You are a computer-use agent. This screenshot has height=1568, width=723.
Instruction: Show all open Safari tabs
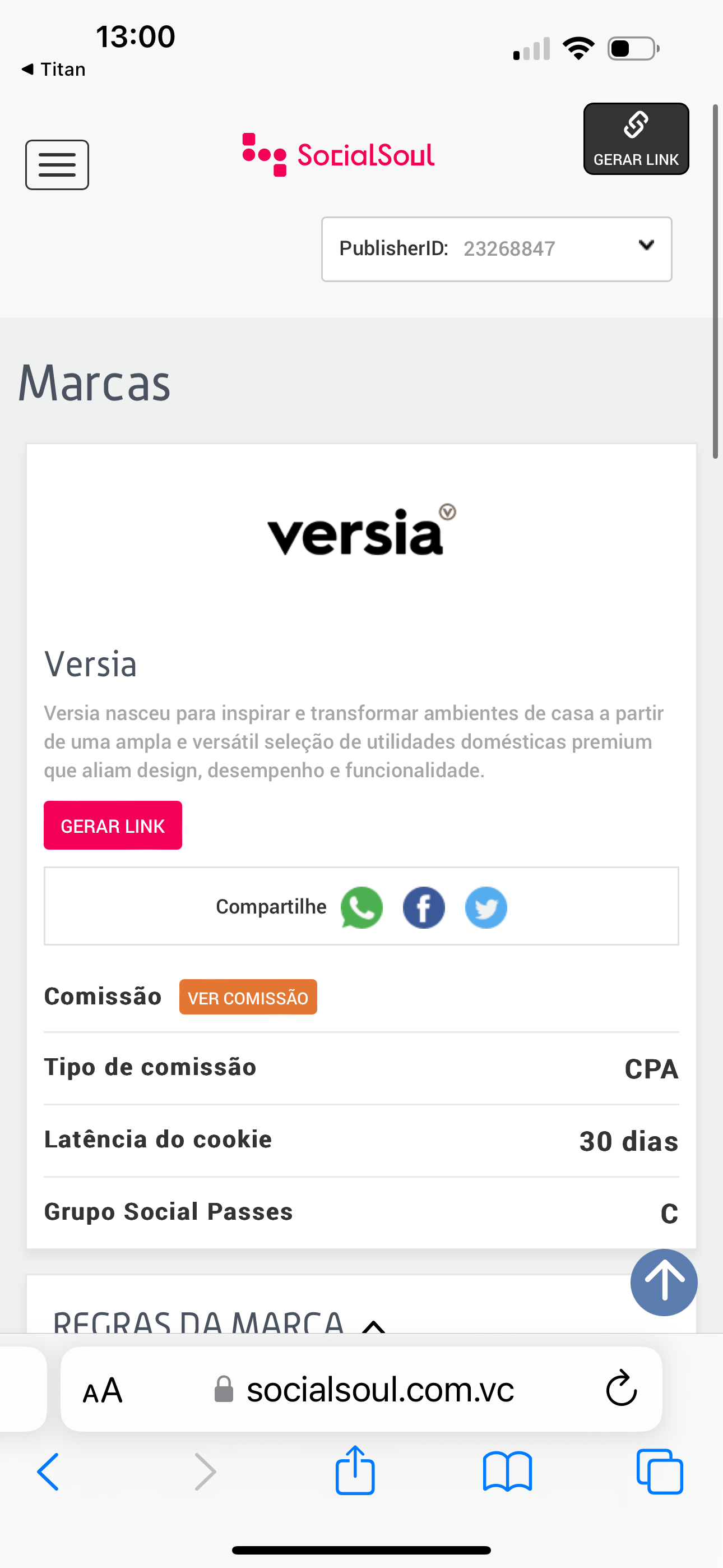[x=659, y=1472]
